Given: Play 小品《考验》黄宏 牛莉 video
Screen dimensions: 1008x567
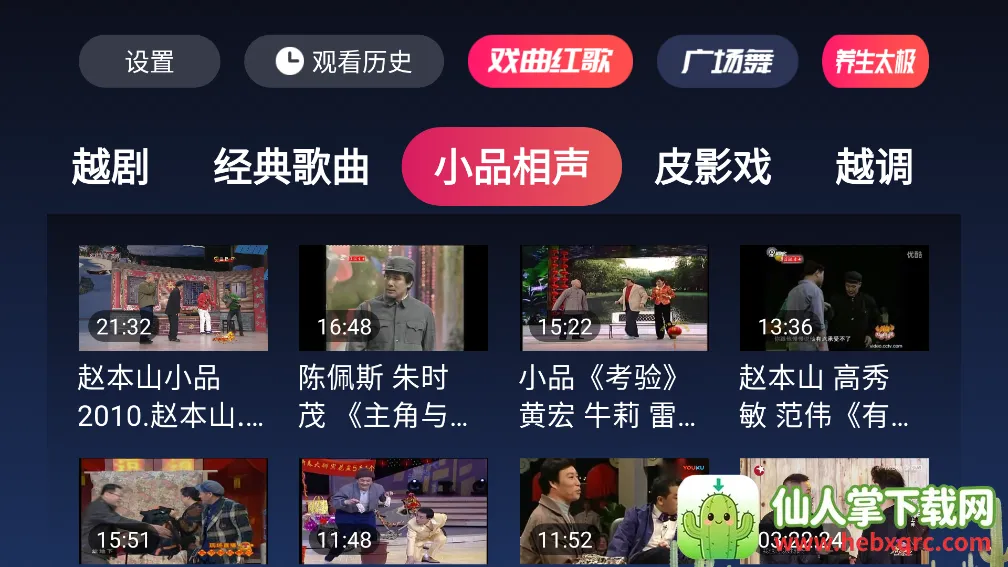Looking at the screenshot, I should [x=614, y=298].
